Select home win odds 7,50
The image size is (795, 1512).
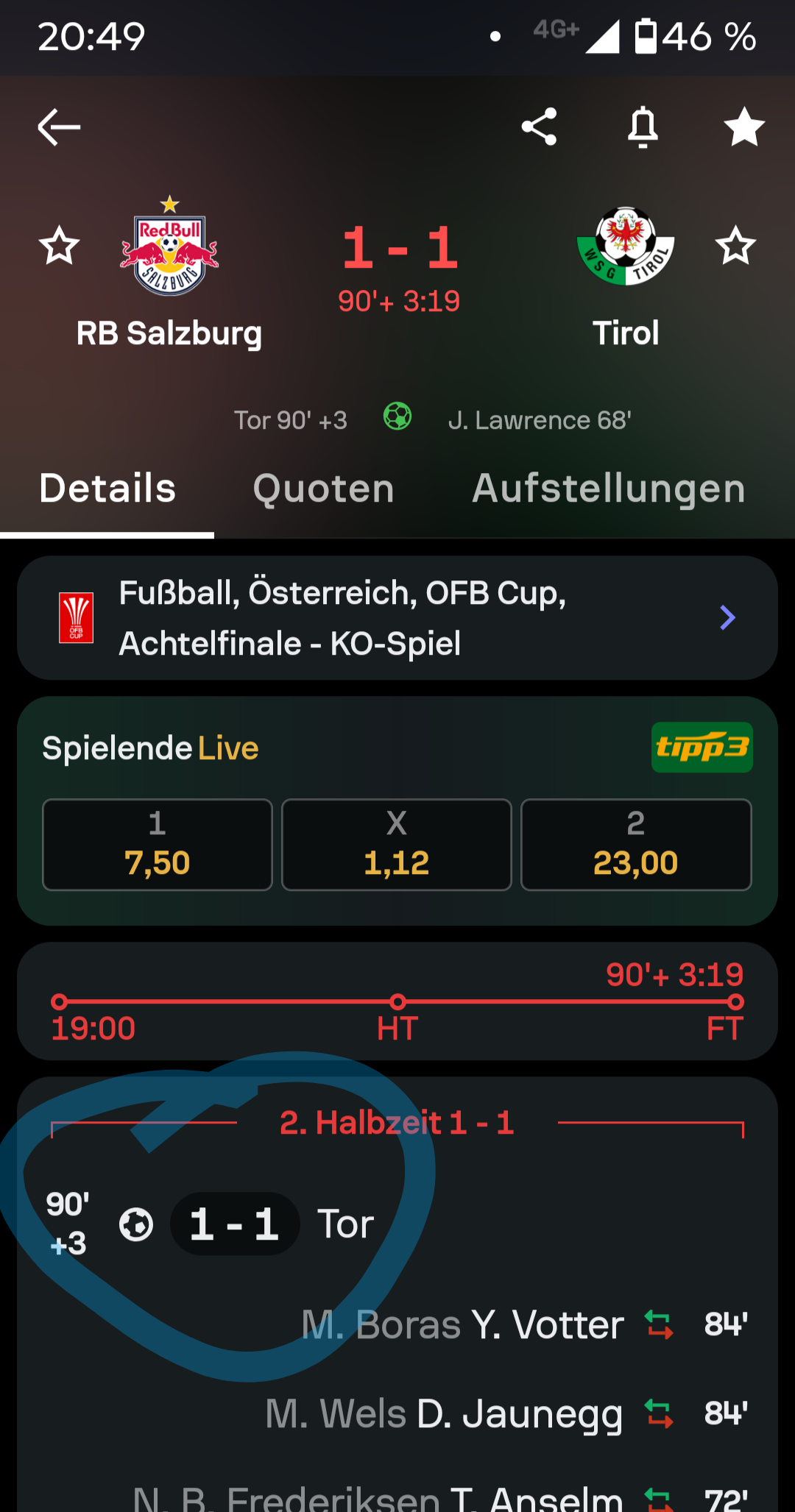(158, 845)
